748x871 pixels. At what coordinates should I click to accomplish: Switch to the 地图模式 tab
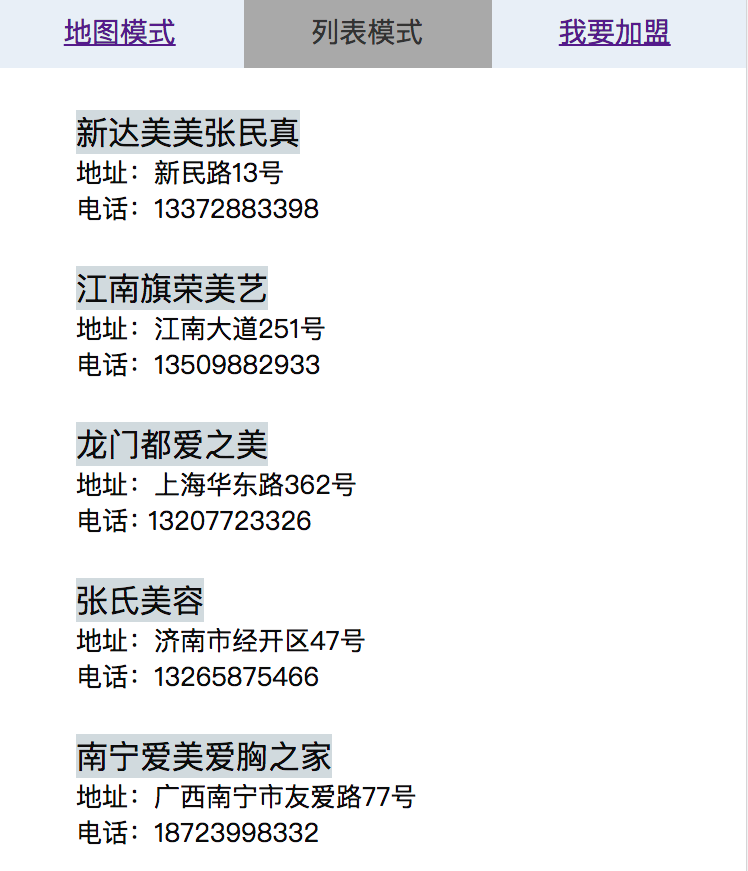coord(120,33)
